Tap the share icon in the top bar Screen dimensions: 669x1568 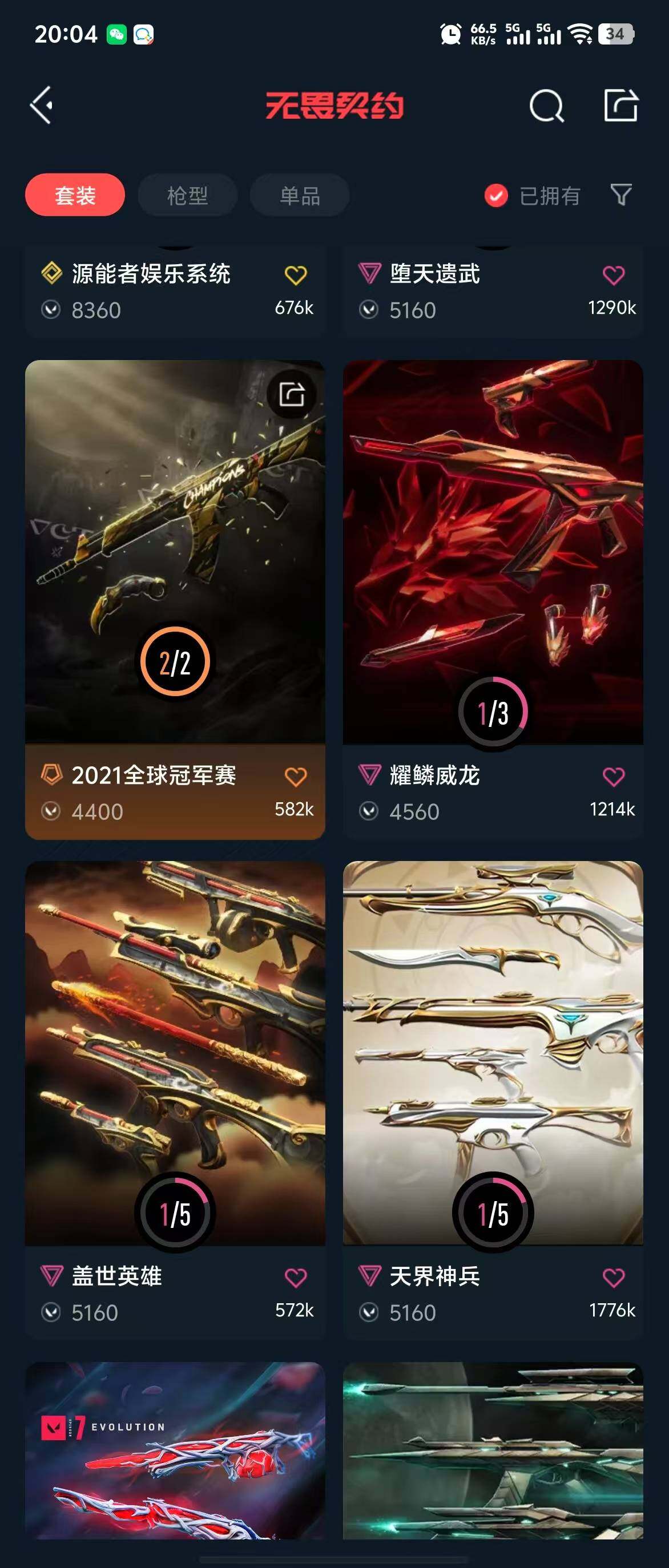click(620, 106)
